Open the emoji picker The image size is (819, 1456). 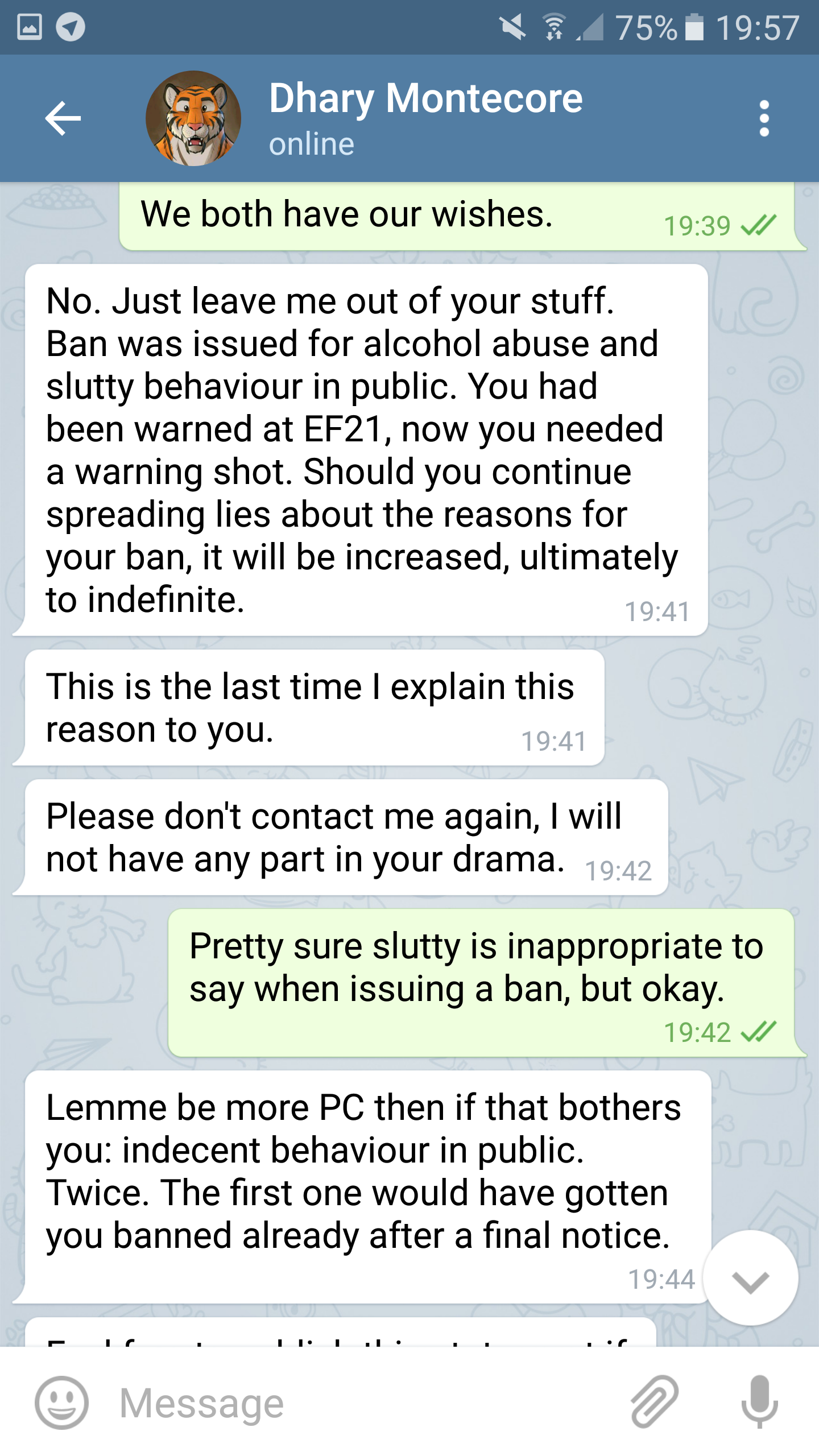tap(61, 1403)
